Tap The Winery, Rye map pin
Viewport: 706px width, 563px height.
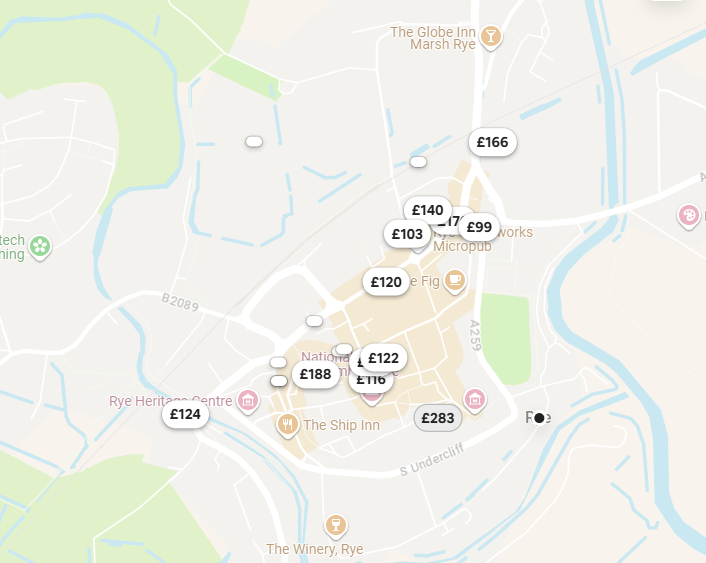coord(335,526)
